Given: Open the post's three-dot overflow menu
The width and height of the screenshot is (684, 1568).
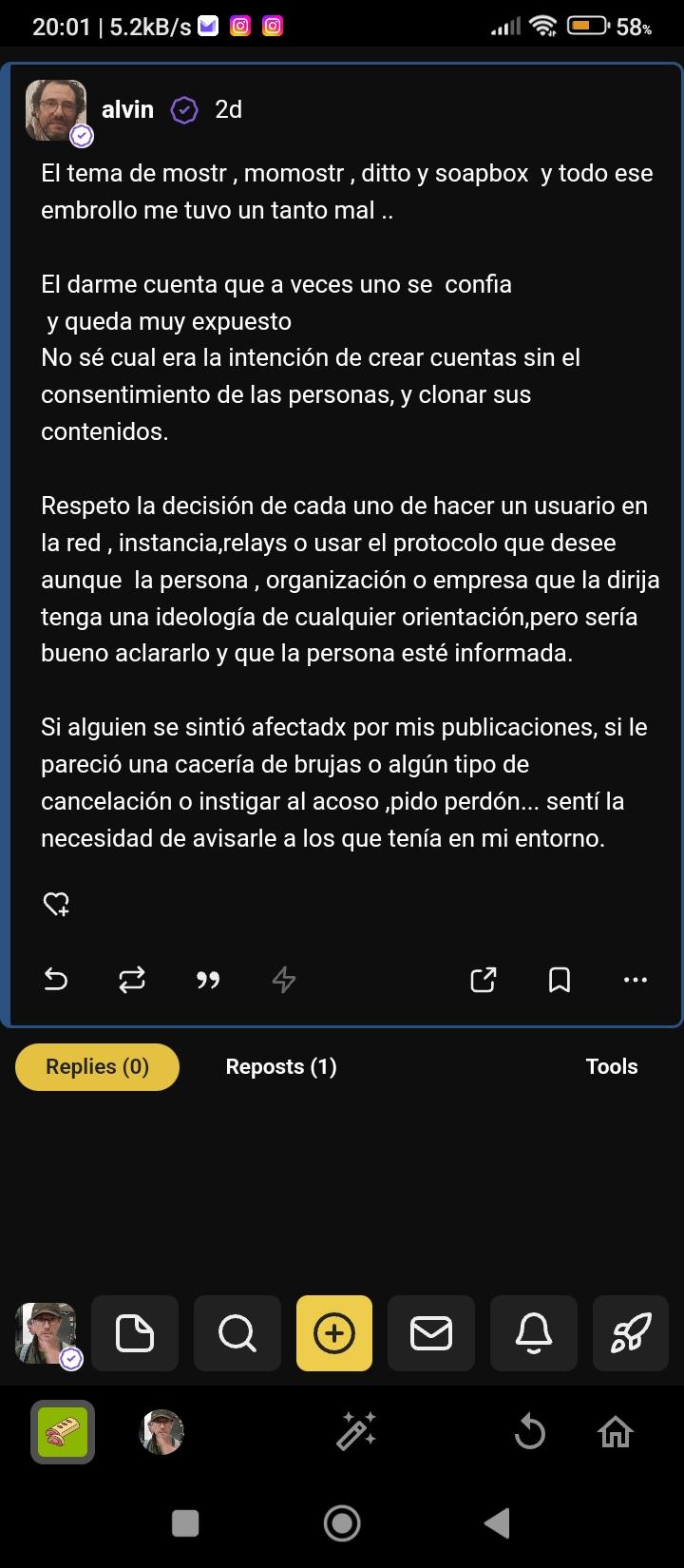Looking at the screenshot, I should (x=635, y=979).
